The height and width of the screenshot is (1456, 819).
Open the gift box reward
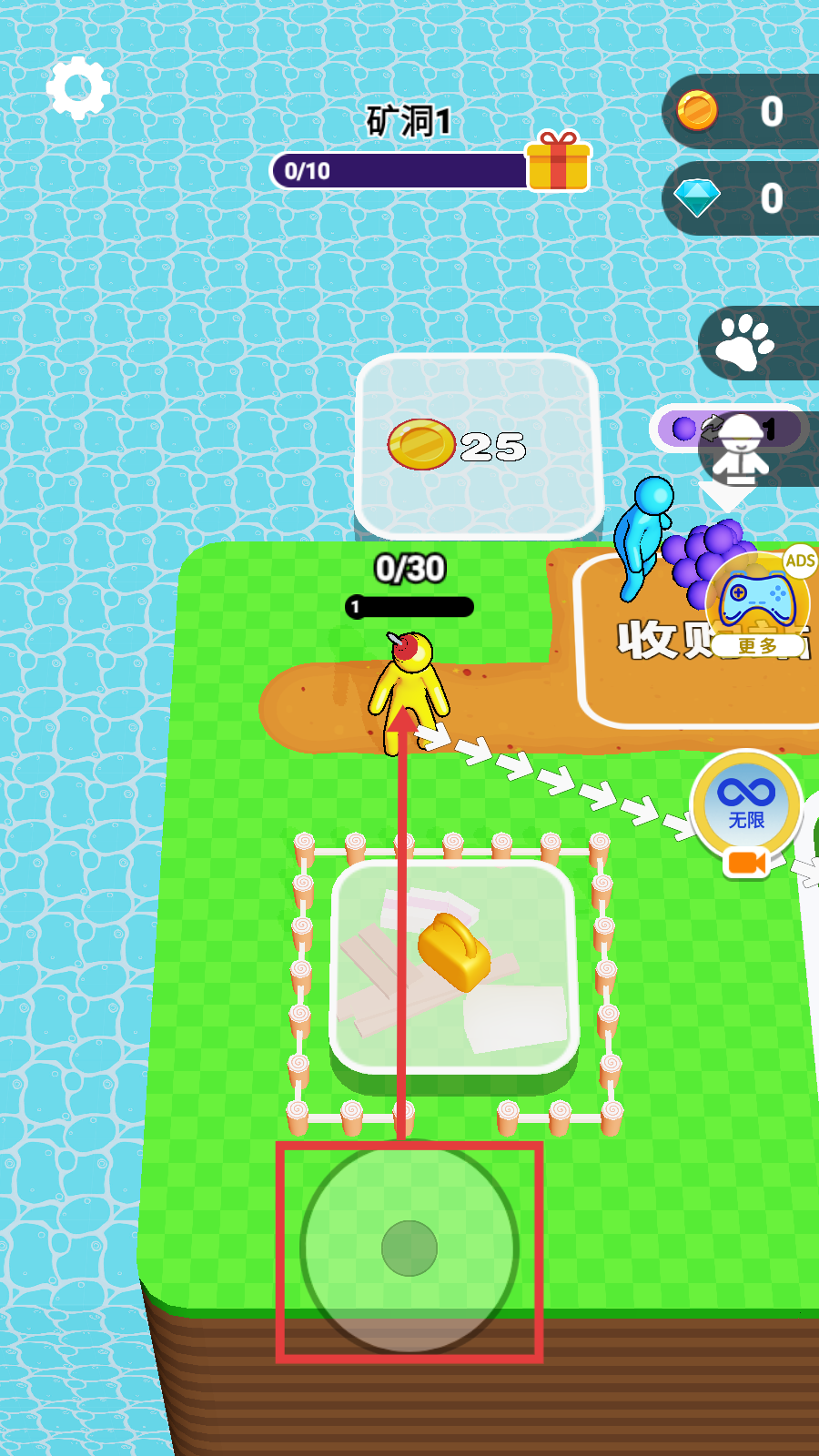559,161
